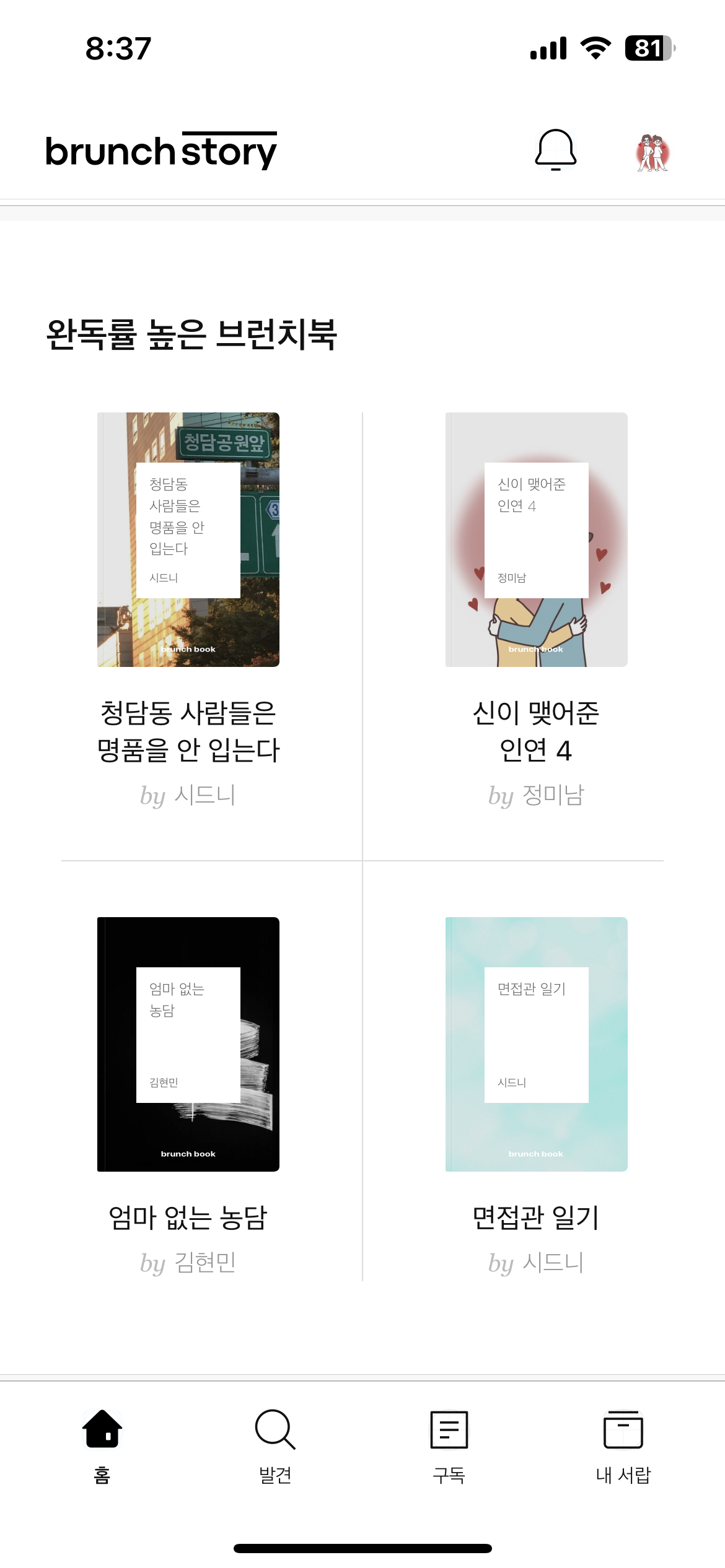Open the brunchbook 신이 맺어준 인연 4
Viewport: 725px width, 1568px height.
[537, 539]
